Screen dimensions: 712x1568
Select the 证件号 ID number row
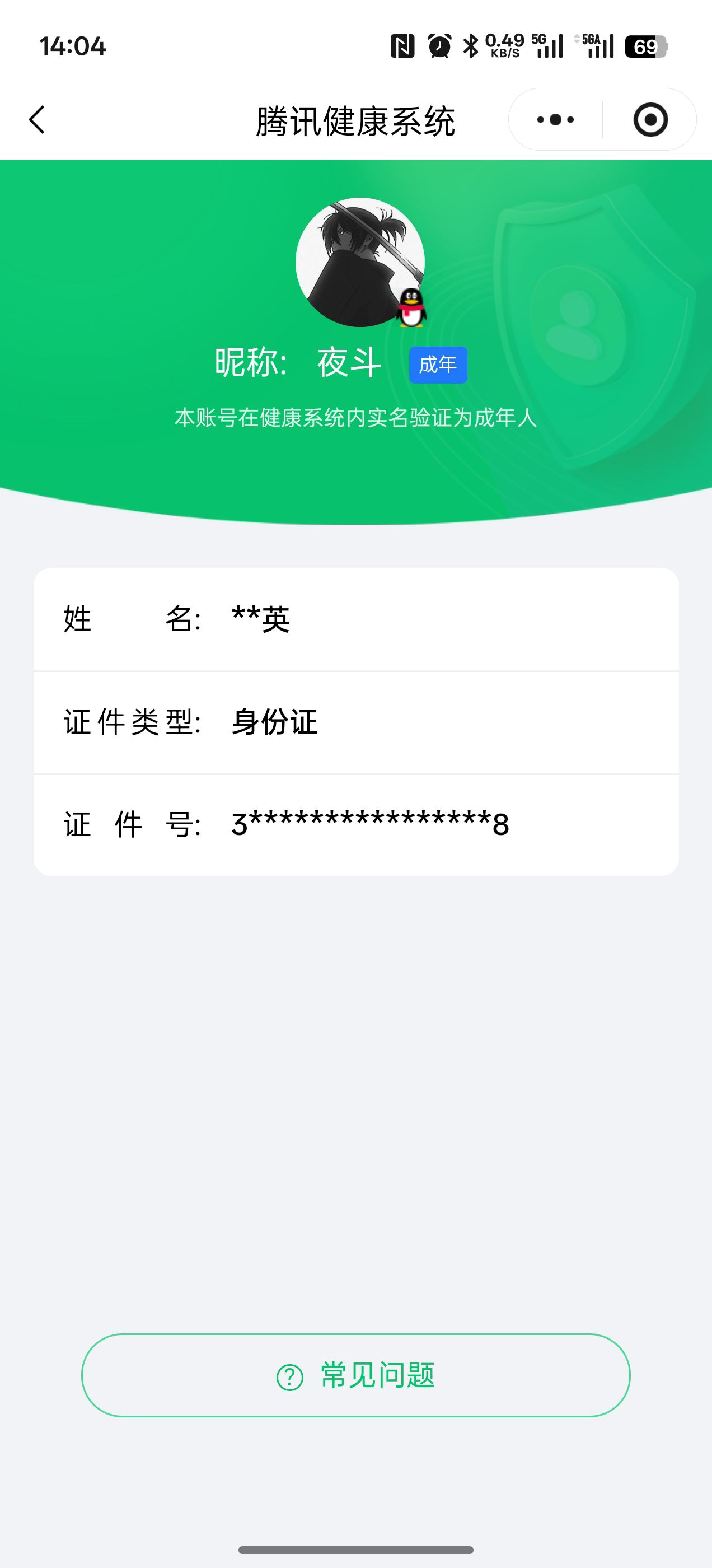click(x=356, y=825)
